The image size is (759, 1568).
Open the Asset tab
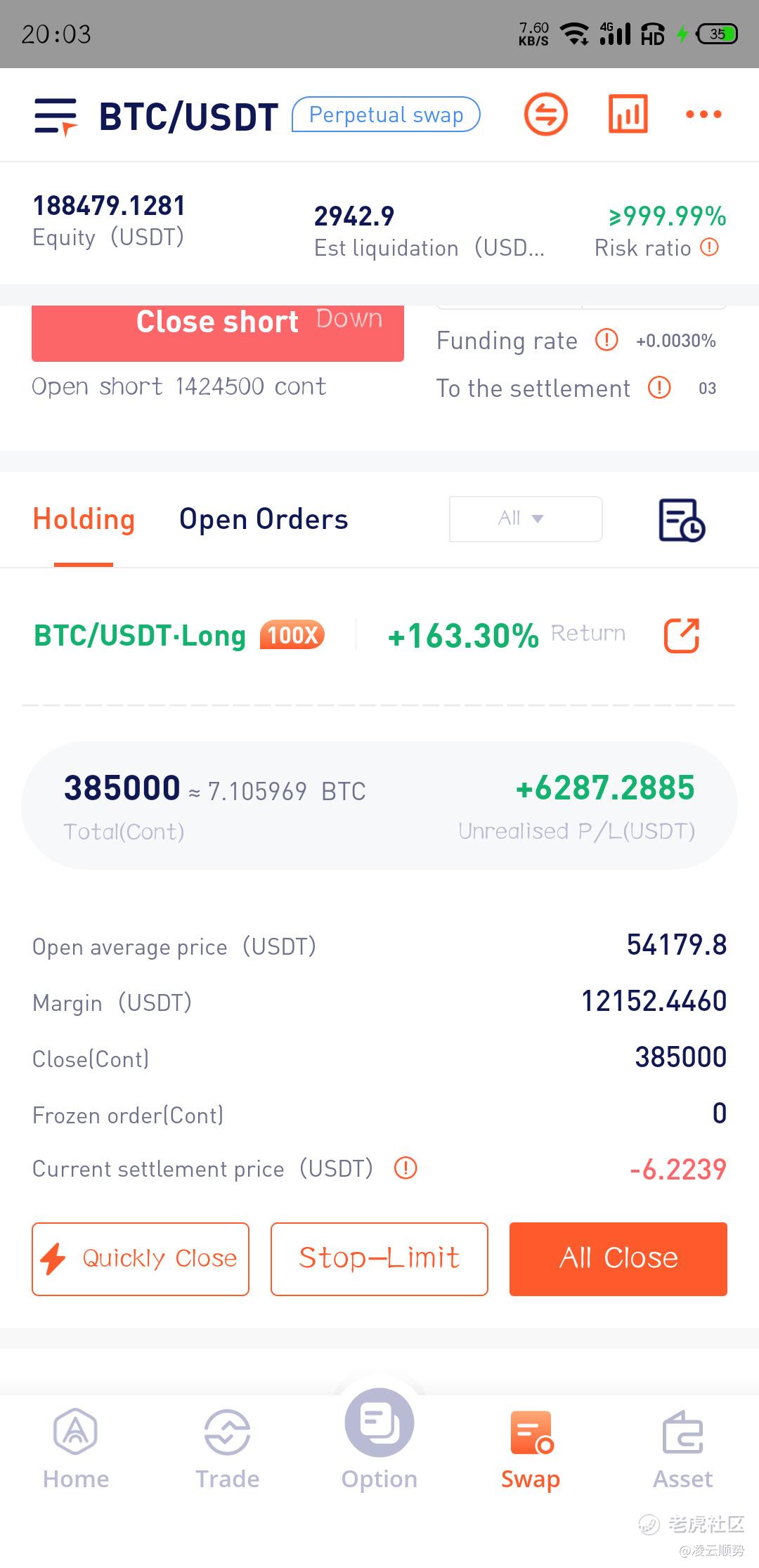(683, 1449)
